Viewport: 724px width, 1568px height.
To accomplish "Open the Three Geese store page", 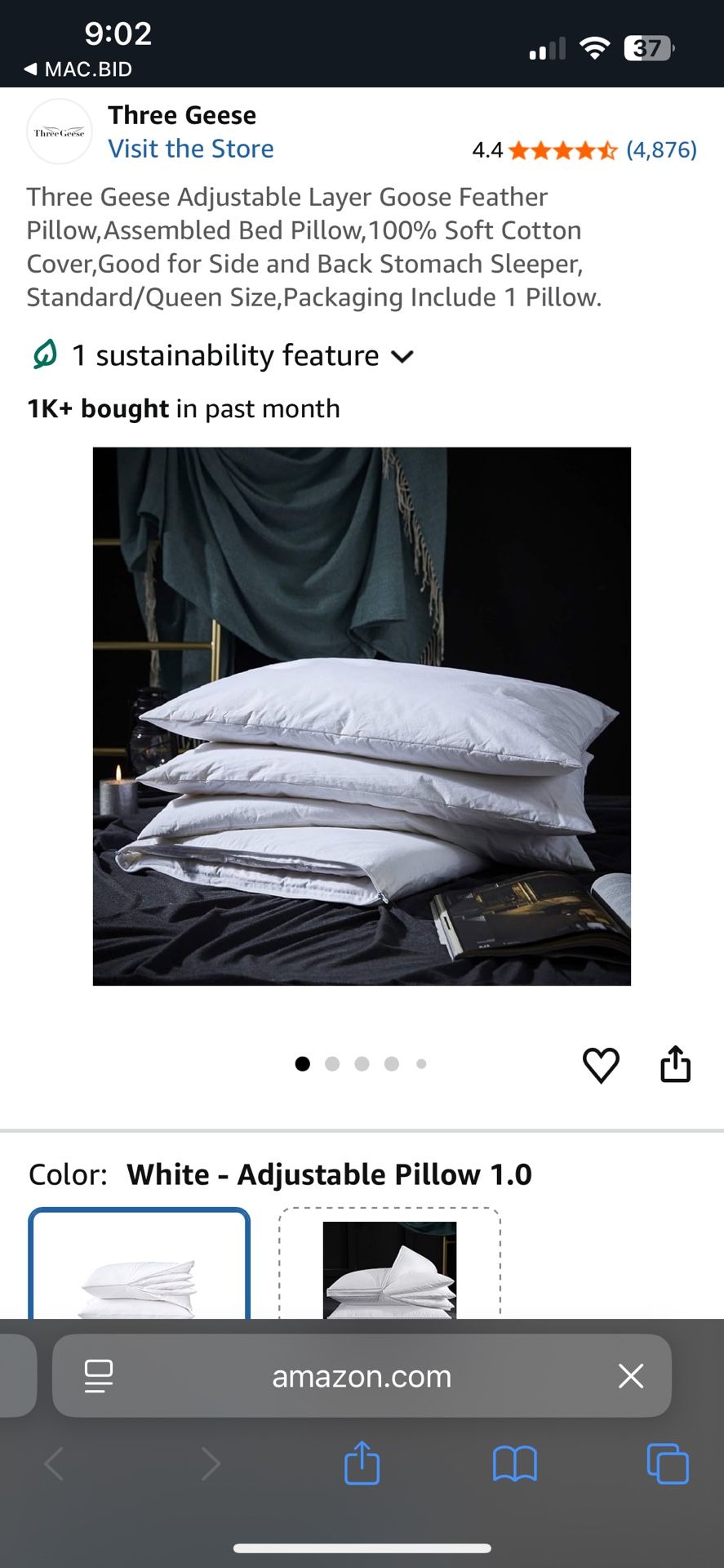I will [191, 149].
